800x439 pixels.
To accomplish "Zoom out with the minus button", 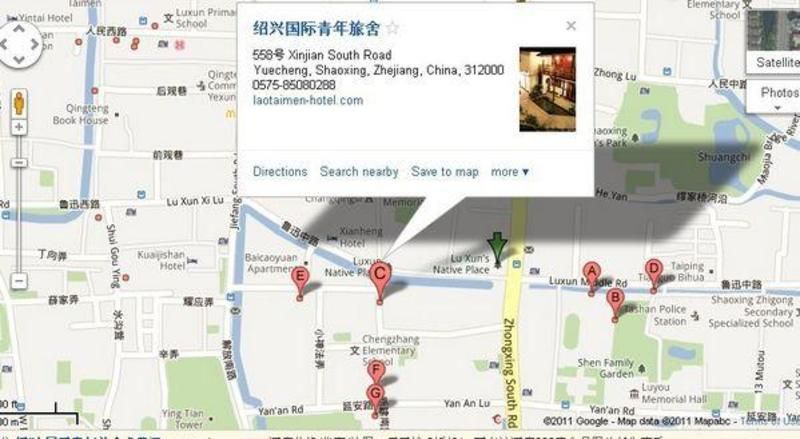I will (18, 282).
